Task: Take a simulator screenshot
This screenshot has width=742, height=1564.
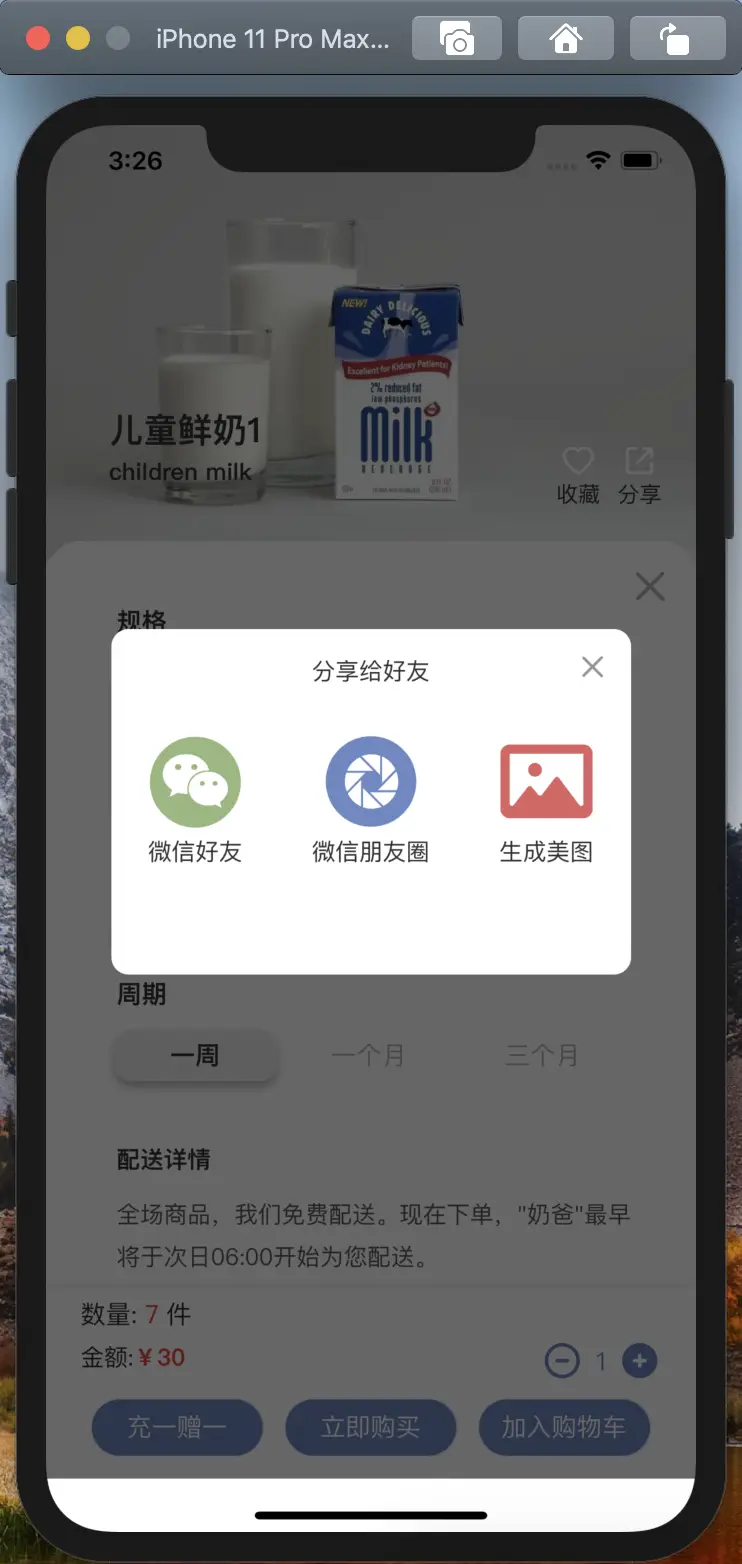Action: coord(457,40)
